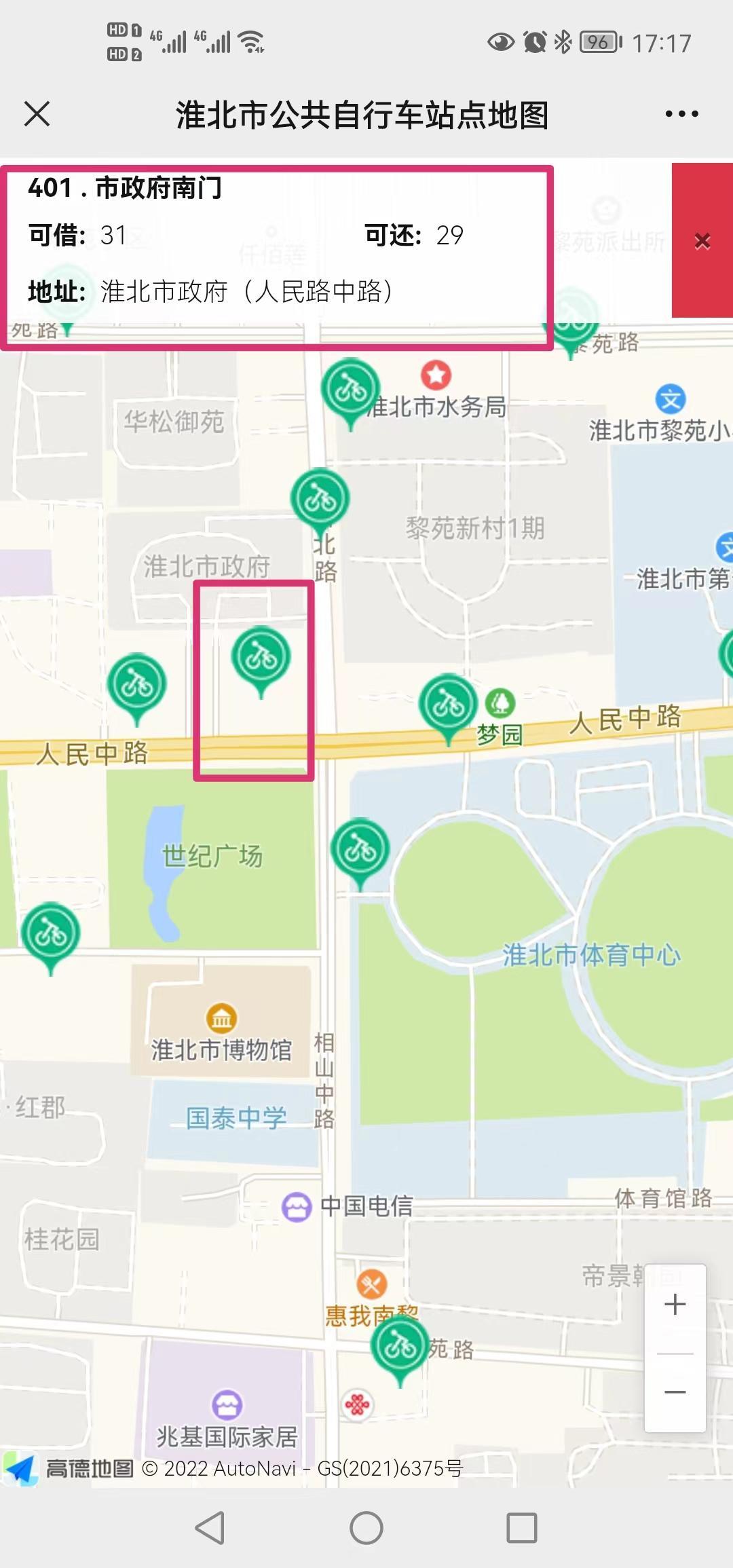The height and width of the screenshot is (1568, 733).
Task: Select bike station south of 淮北市政府
Action: pyautogui.click(x=261, y=656)
